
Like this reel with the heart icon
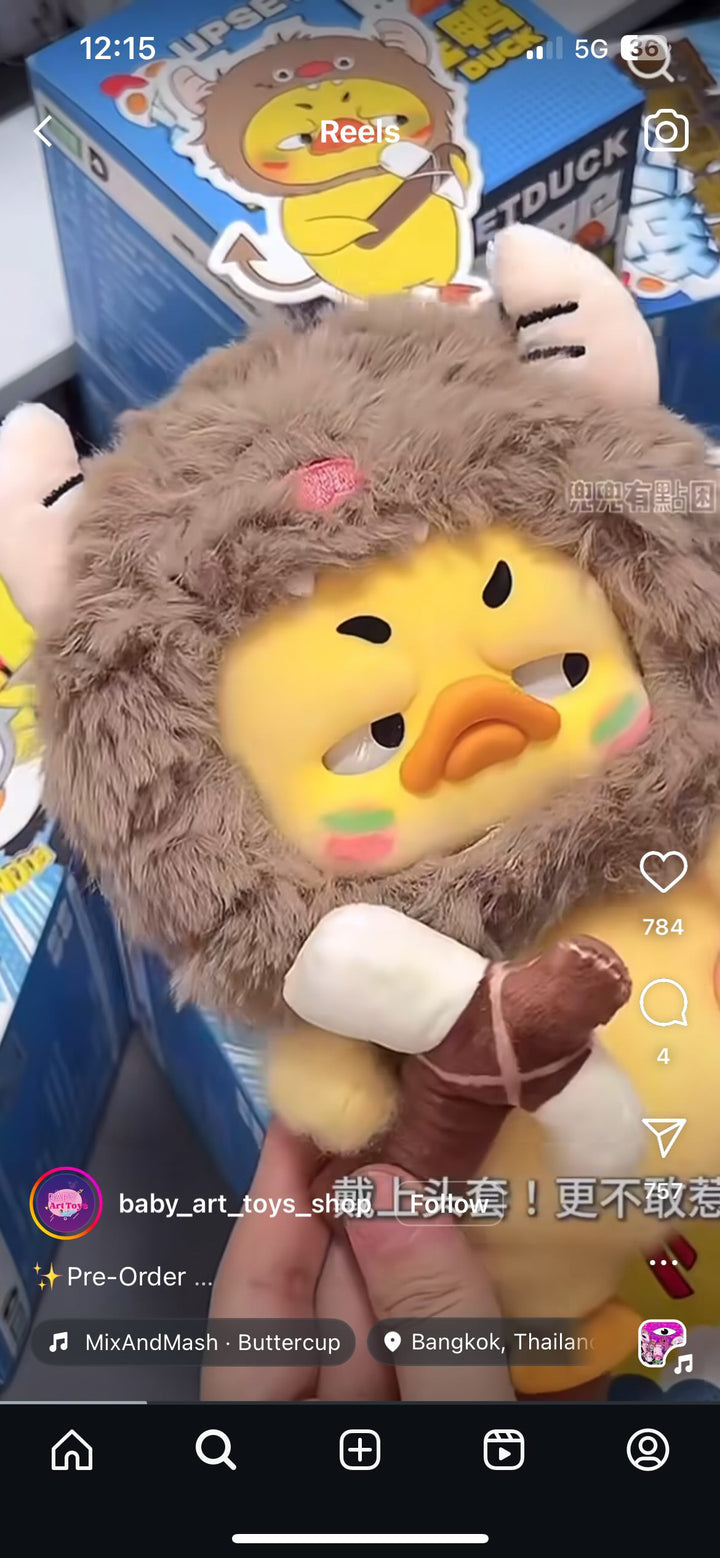point(663,873)
